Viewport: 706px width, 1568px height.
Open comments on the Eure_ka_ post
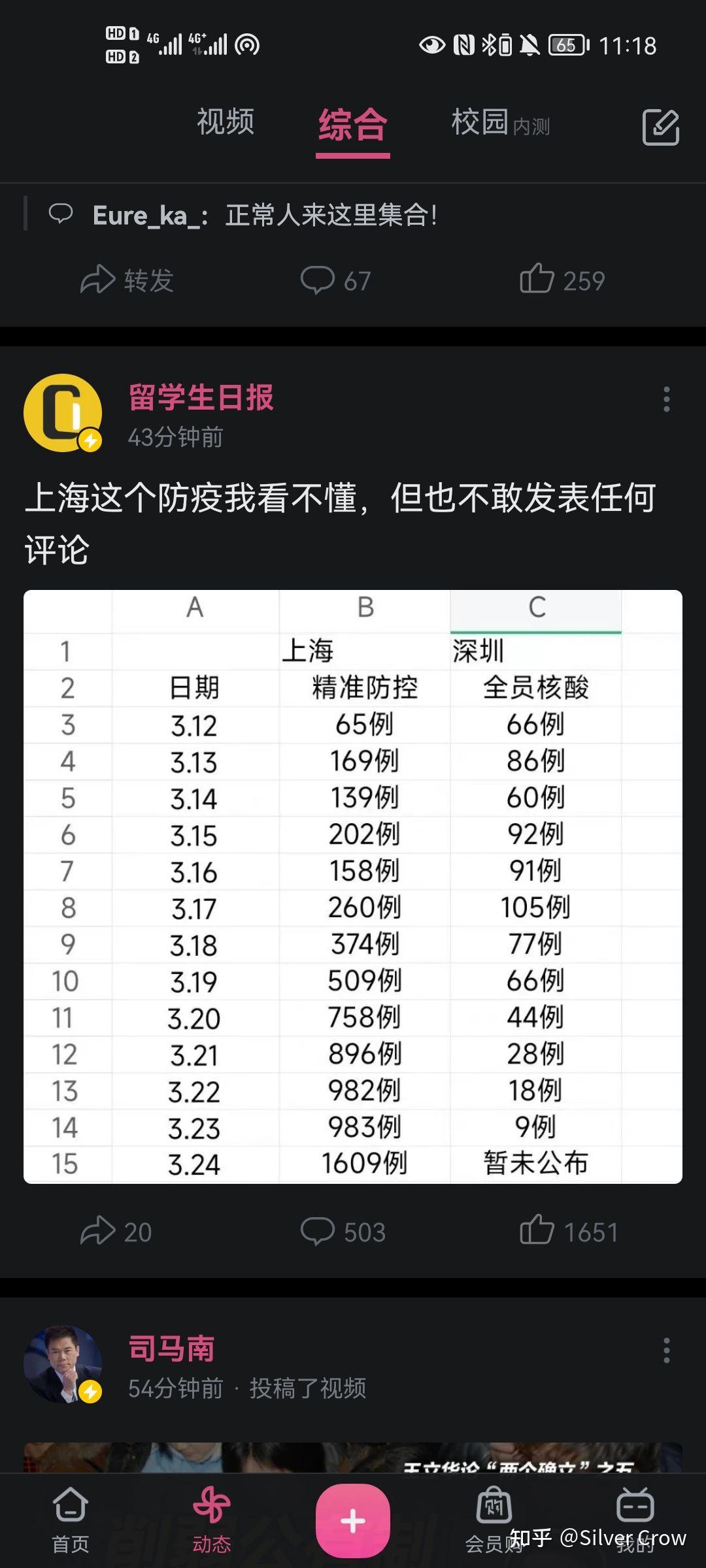click(x=335, y=281)
